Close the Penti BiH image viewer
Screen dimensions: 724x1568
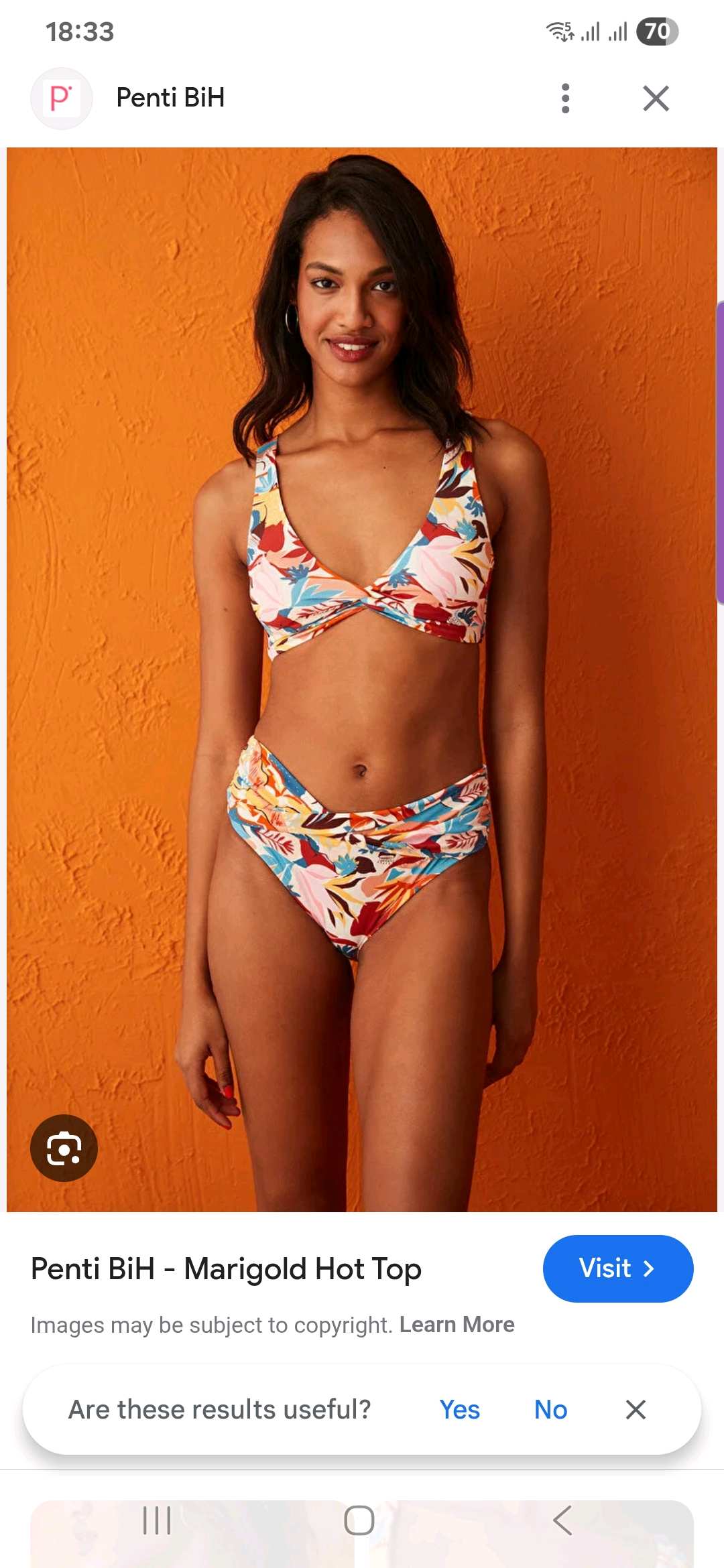pyautogui.click(x=656, y=99)
